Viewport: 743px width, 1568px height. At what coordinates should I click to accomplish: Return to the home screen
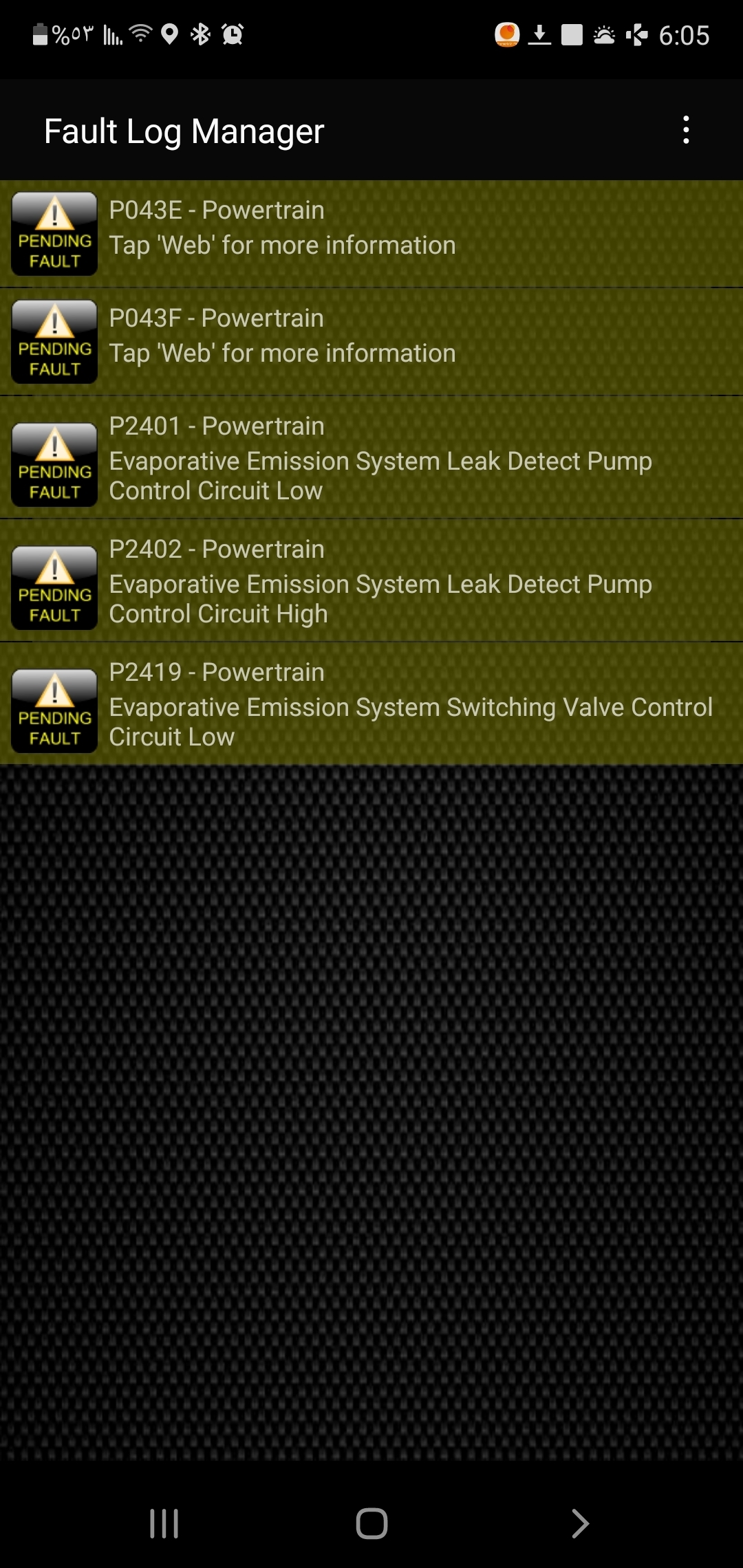pos(371,1523)
